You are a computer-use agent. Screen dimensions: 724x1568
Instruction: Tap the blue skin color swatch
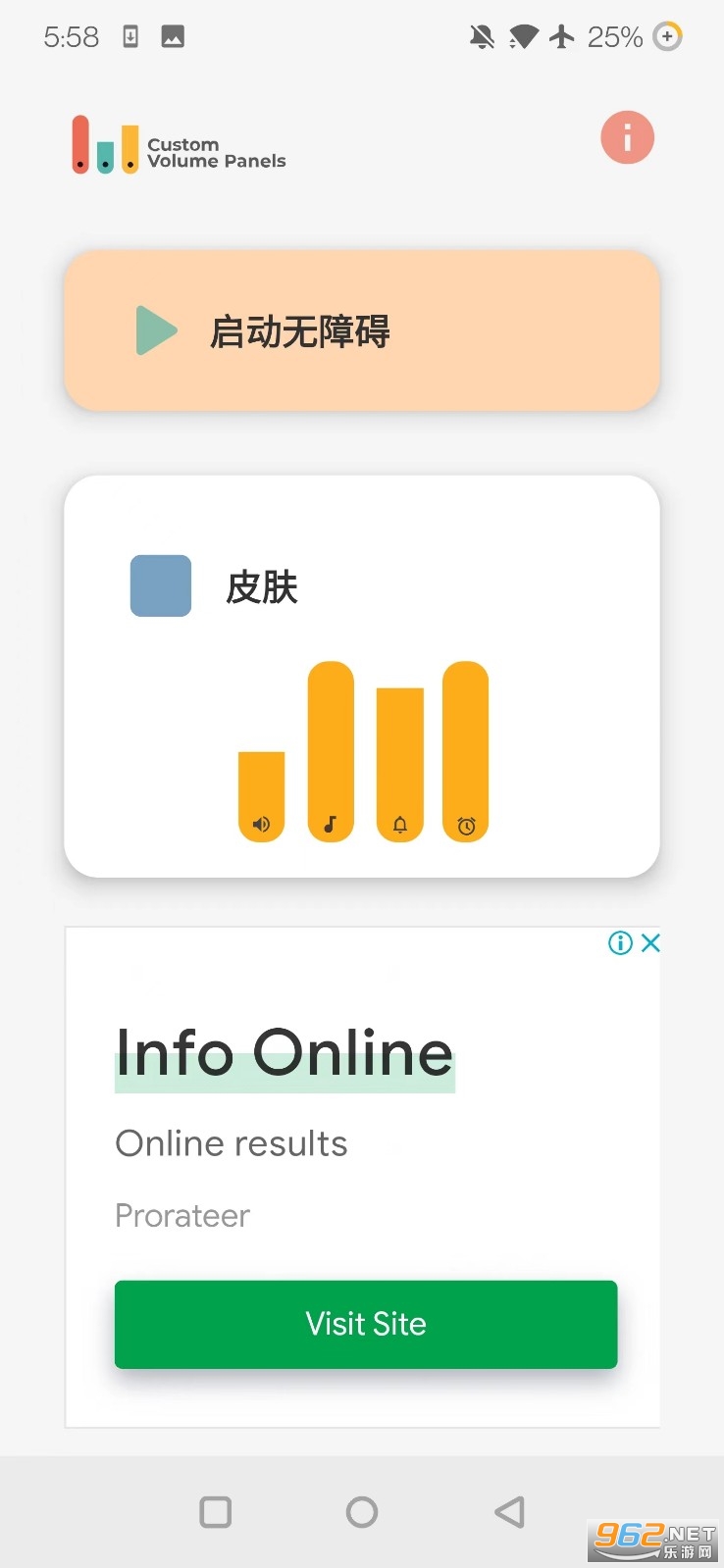coord(160,584)
